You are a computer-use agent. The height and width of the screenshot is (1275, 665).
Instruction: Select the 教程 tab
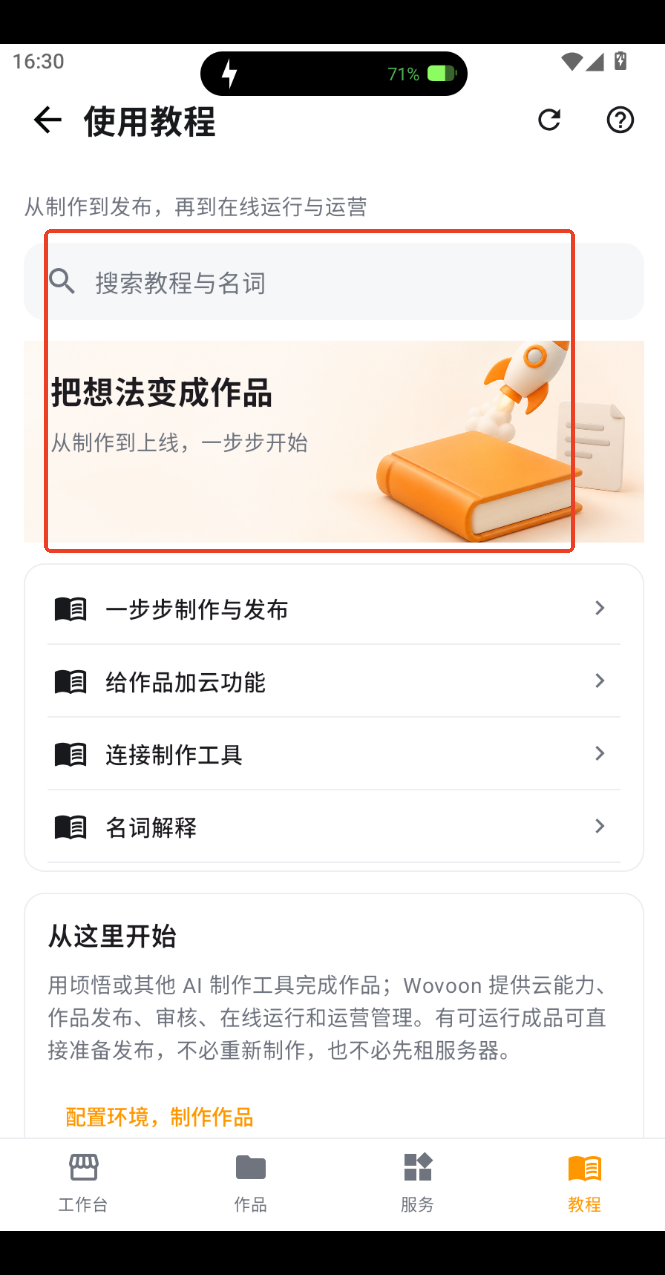click(x=584, y=1184)
